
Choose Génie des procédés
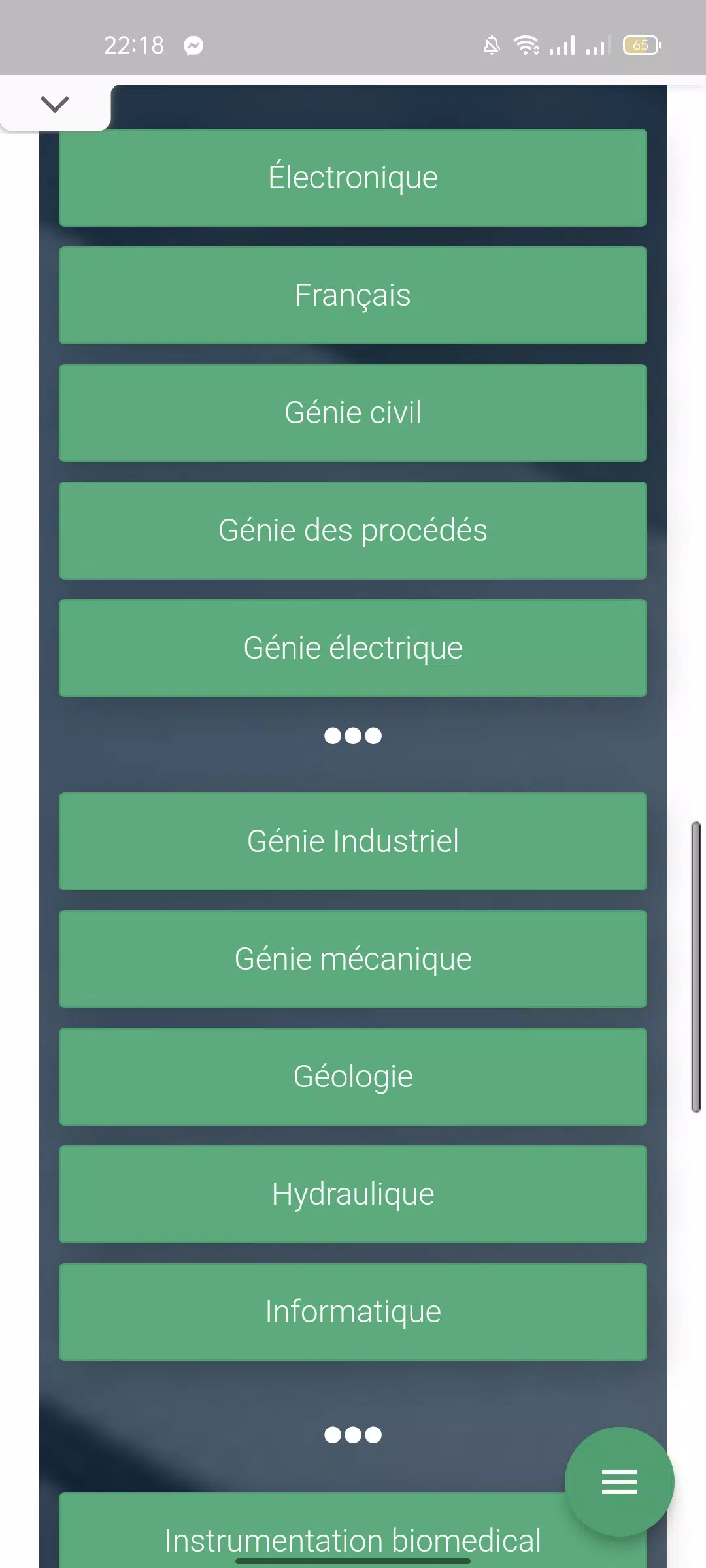click(x=353, y=531)
